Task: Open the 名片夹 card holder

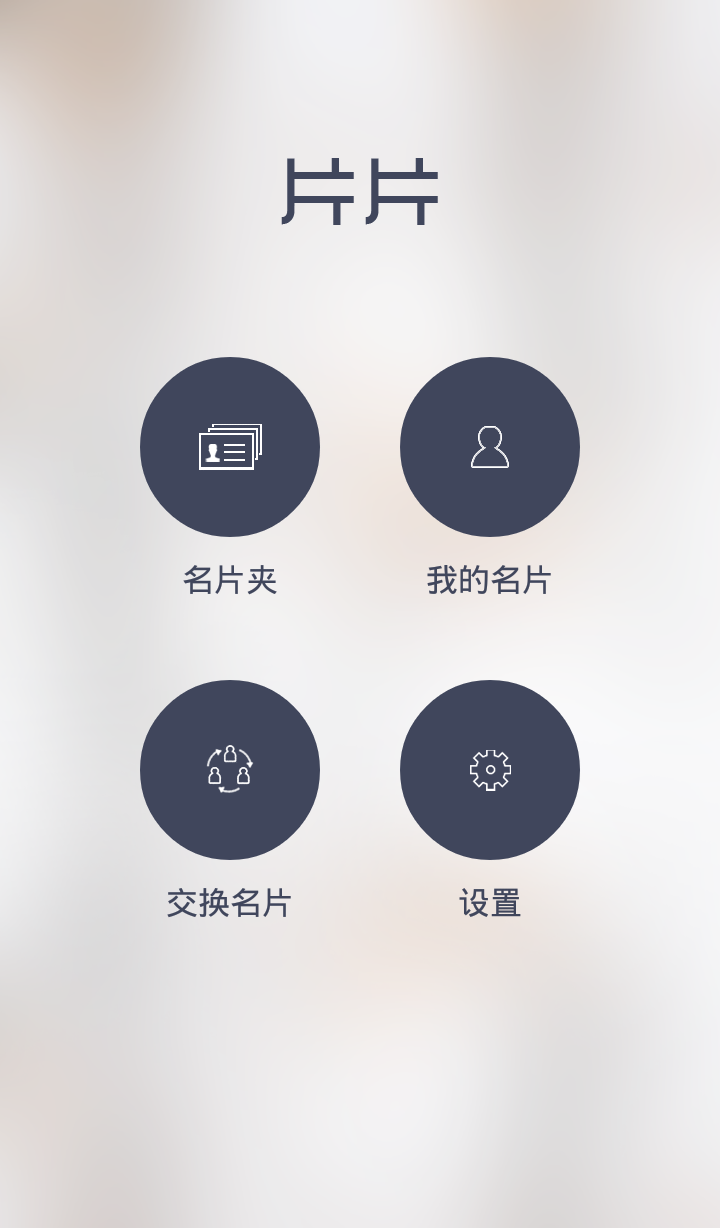Action: pyautogui.click(x=230, y=447)
